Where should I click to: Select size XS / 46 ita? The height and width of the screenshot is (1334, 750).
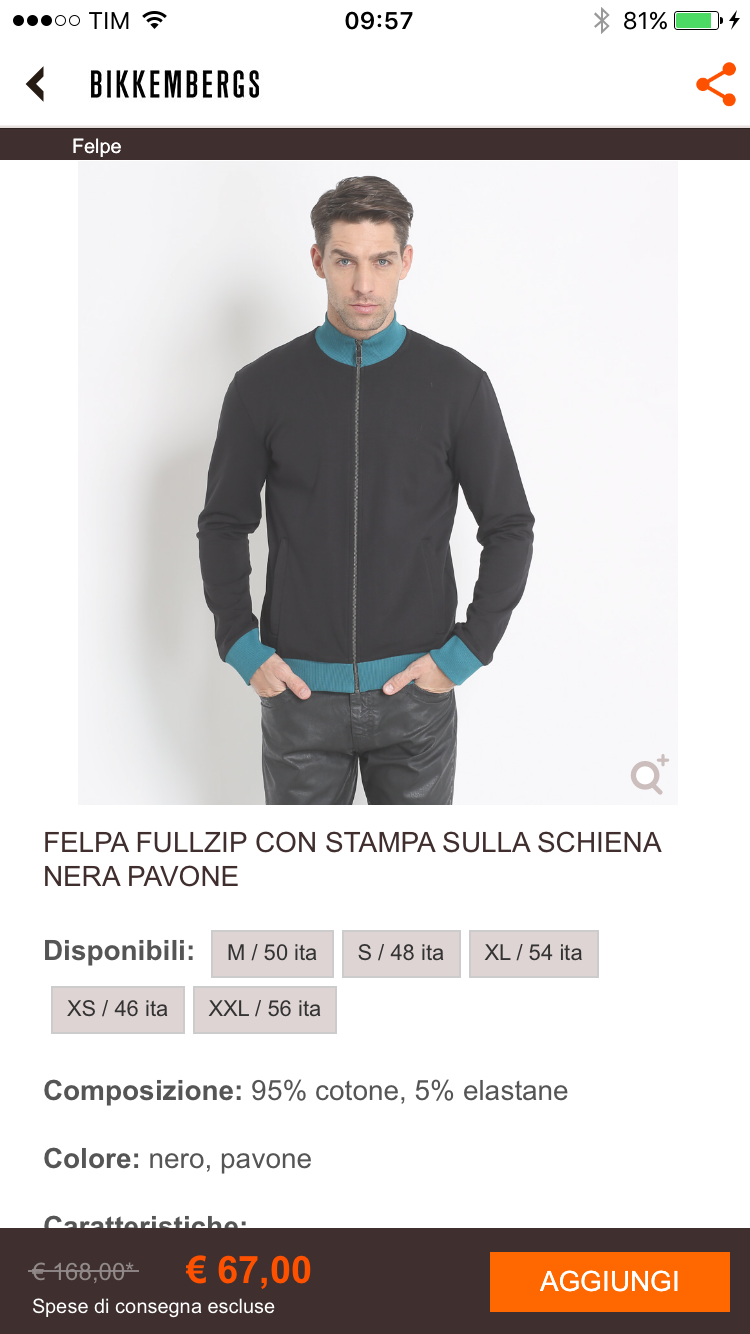(x=118, y=1009)
